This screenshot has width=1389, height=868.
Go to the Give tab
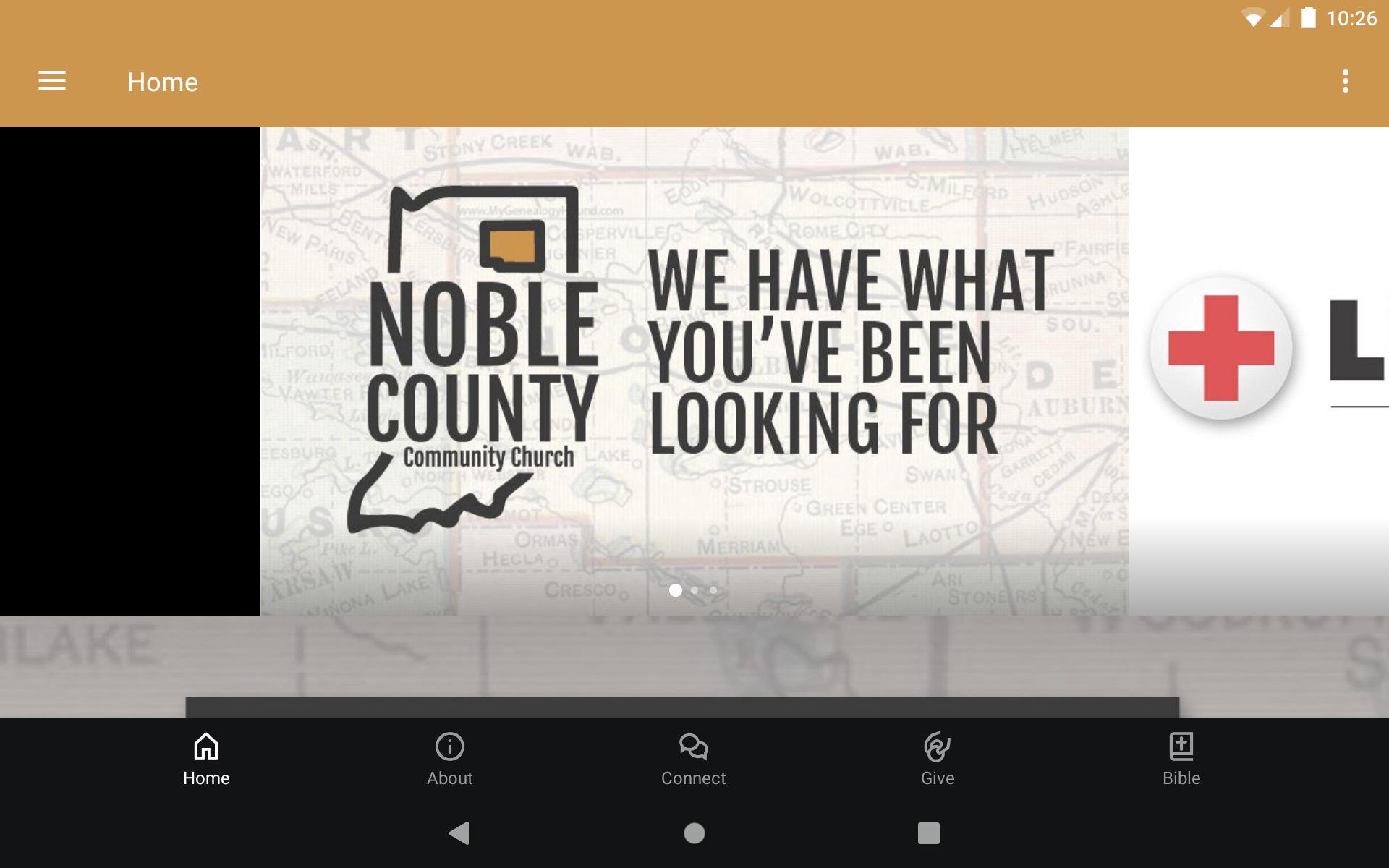point(937,759)
